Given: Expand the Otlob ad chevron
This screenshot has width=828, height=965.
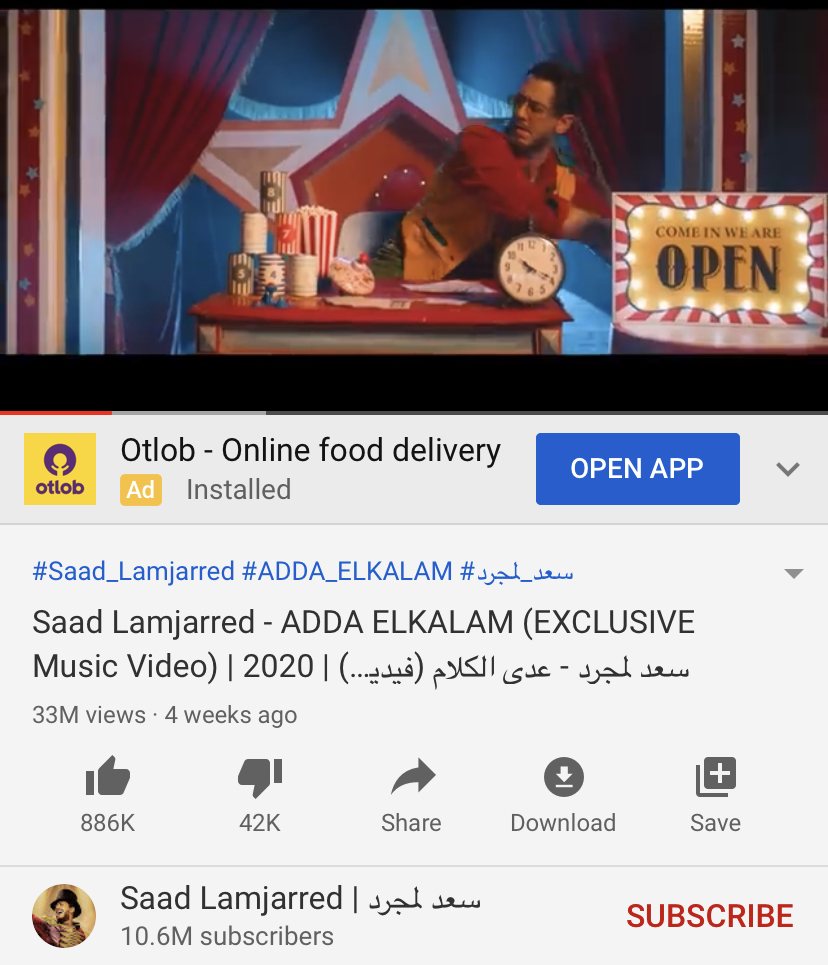Looking at the screenshot, I should pyautogui.click(x=788, y=469).
